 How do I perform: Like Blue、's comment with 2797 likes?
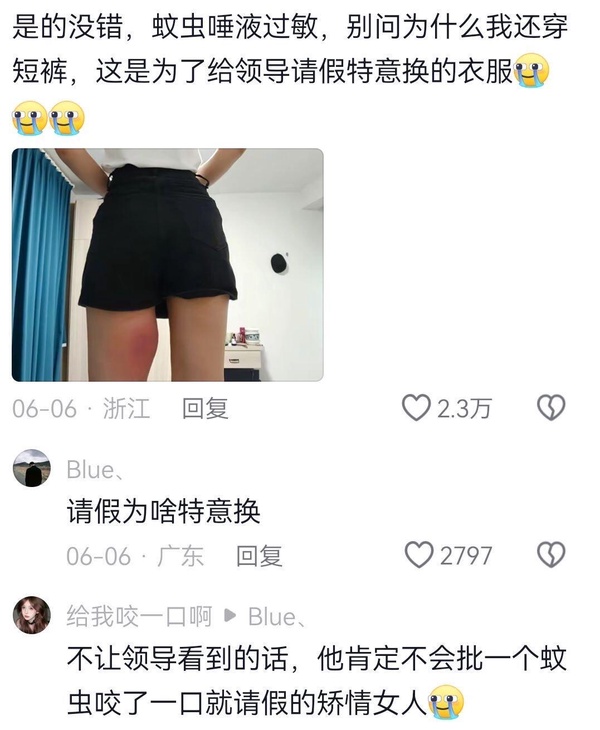pos(419,555)
